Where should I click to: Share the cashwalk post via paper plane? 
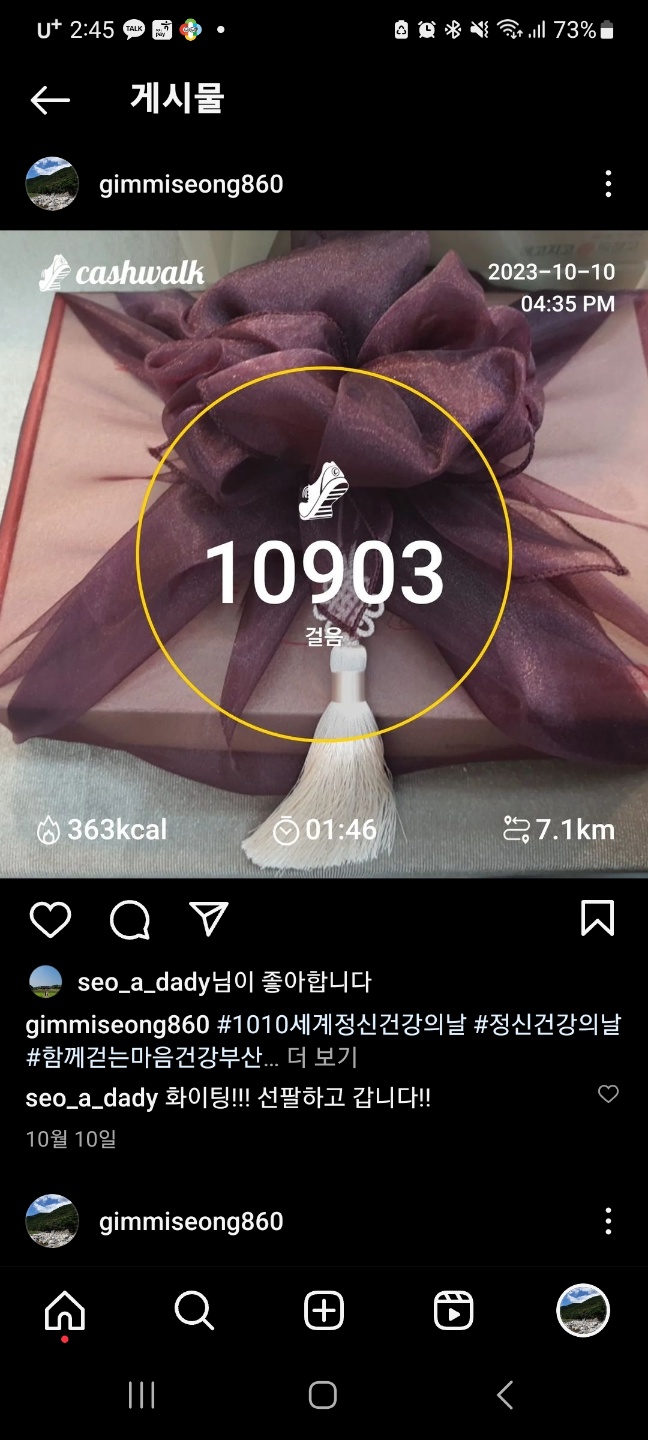click(209, 919)
